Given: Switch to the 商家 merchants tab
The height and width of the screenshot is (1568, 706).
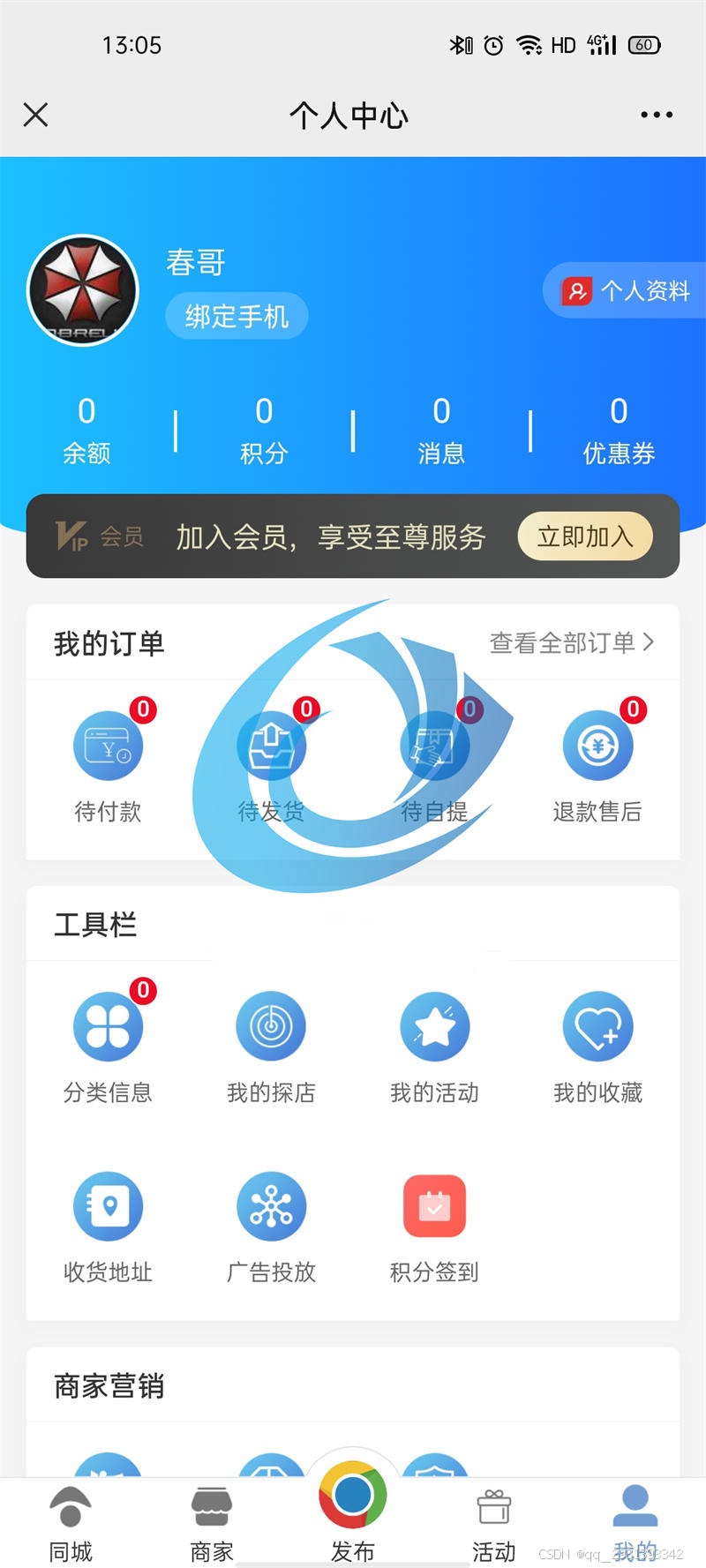Looking at the screenshot, I should 210,1519.
